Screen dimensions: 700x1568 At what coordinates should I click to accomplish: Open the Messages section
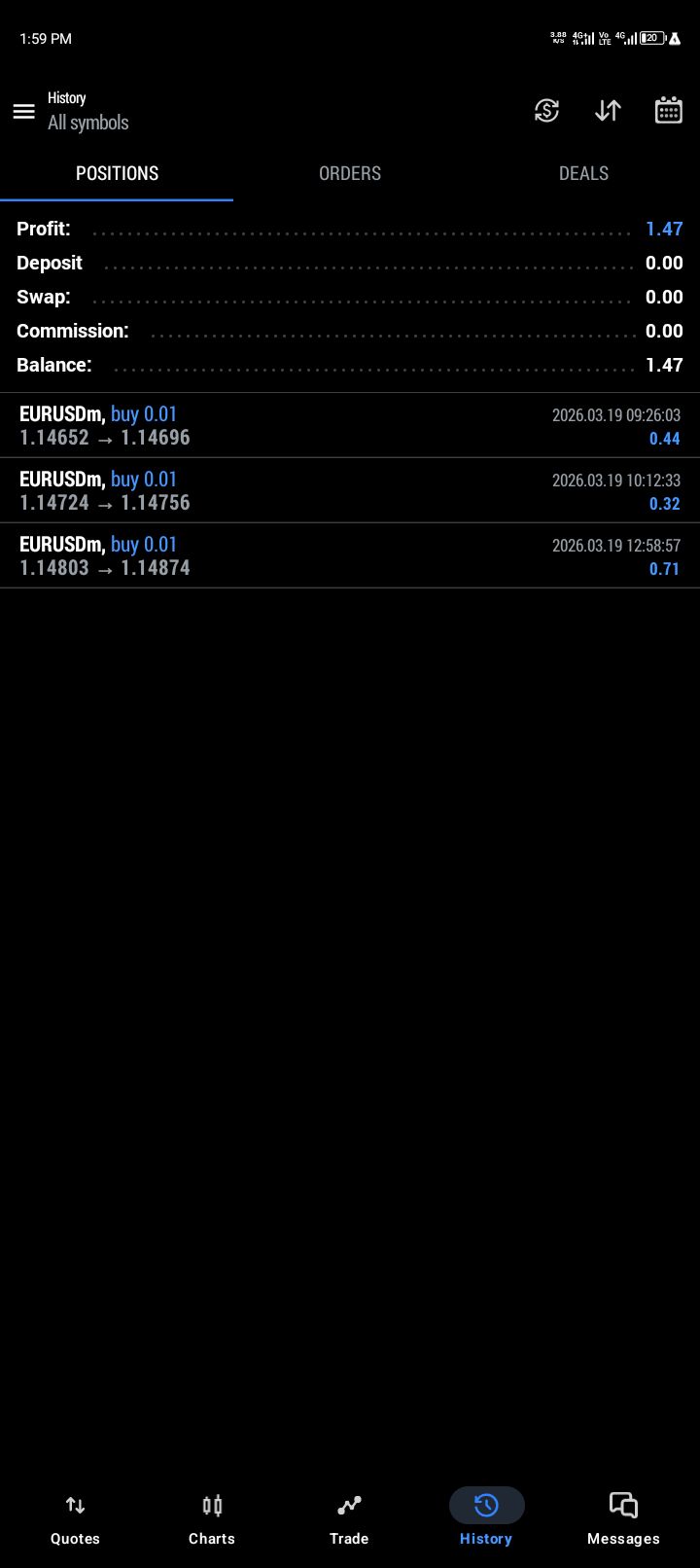(x=623, y=1519)
